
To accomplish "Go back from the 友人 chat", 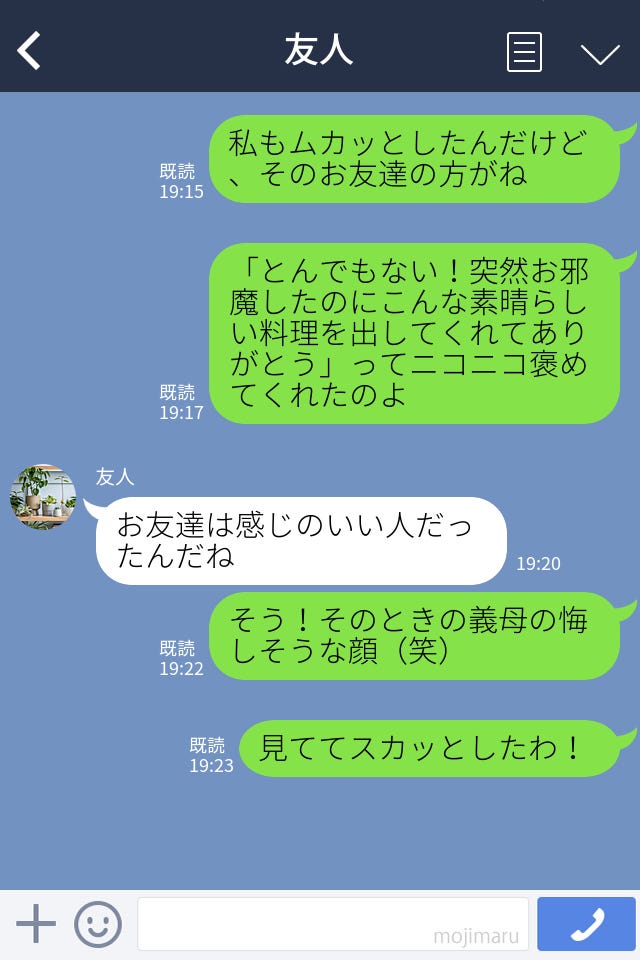I will pyautogui.click(x=30, y=51).
